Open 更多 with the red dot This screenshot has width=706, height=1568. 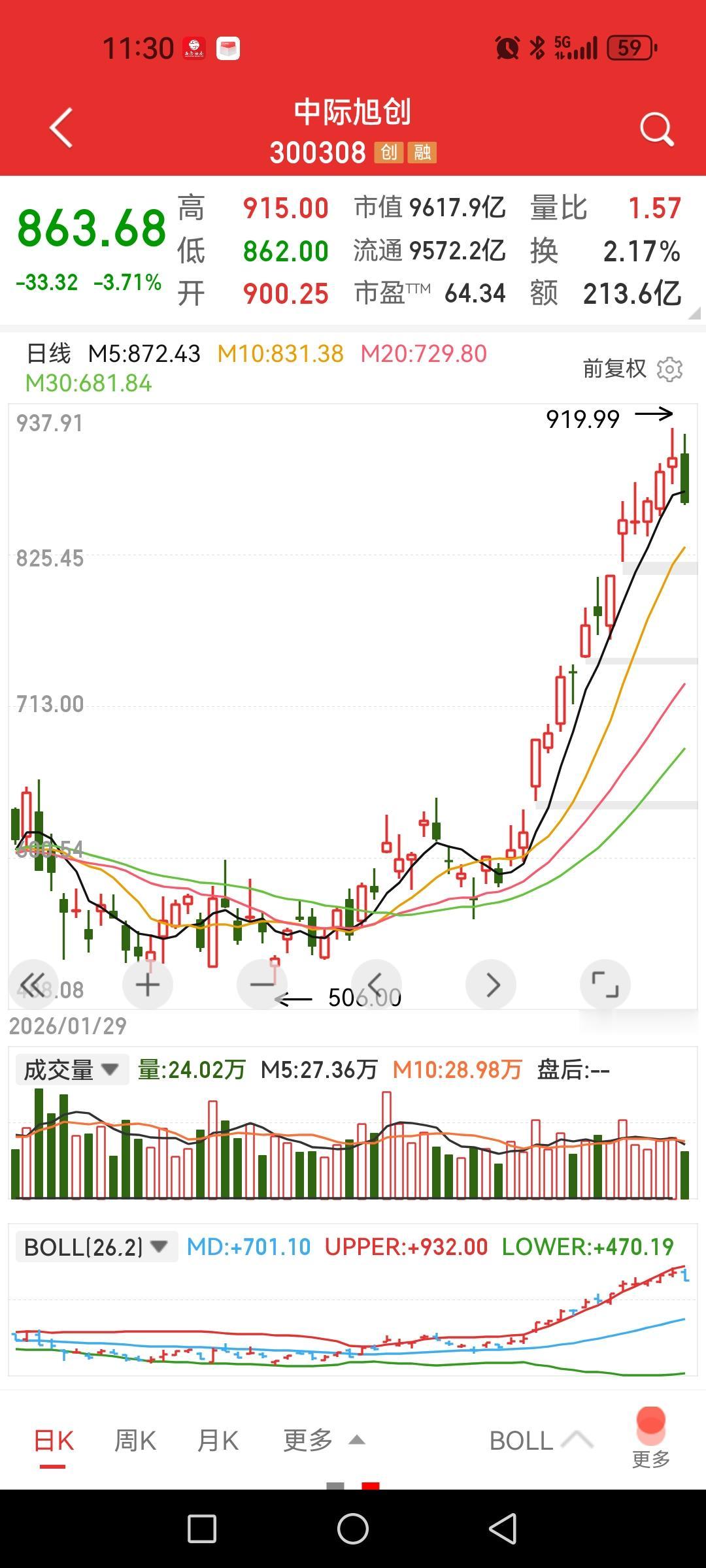coord(650,1439)
